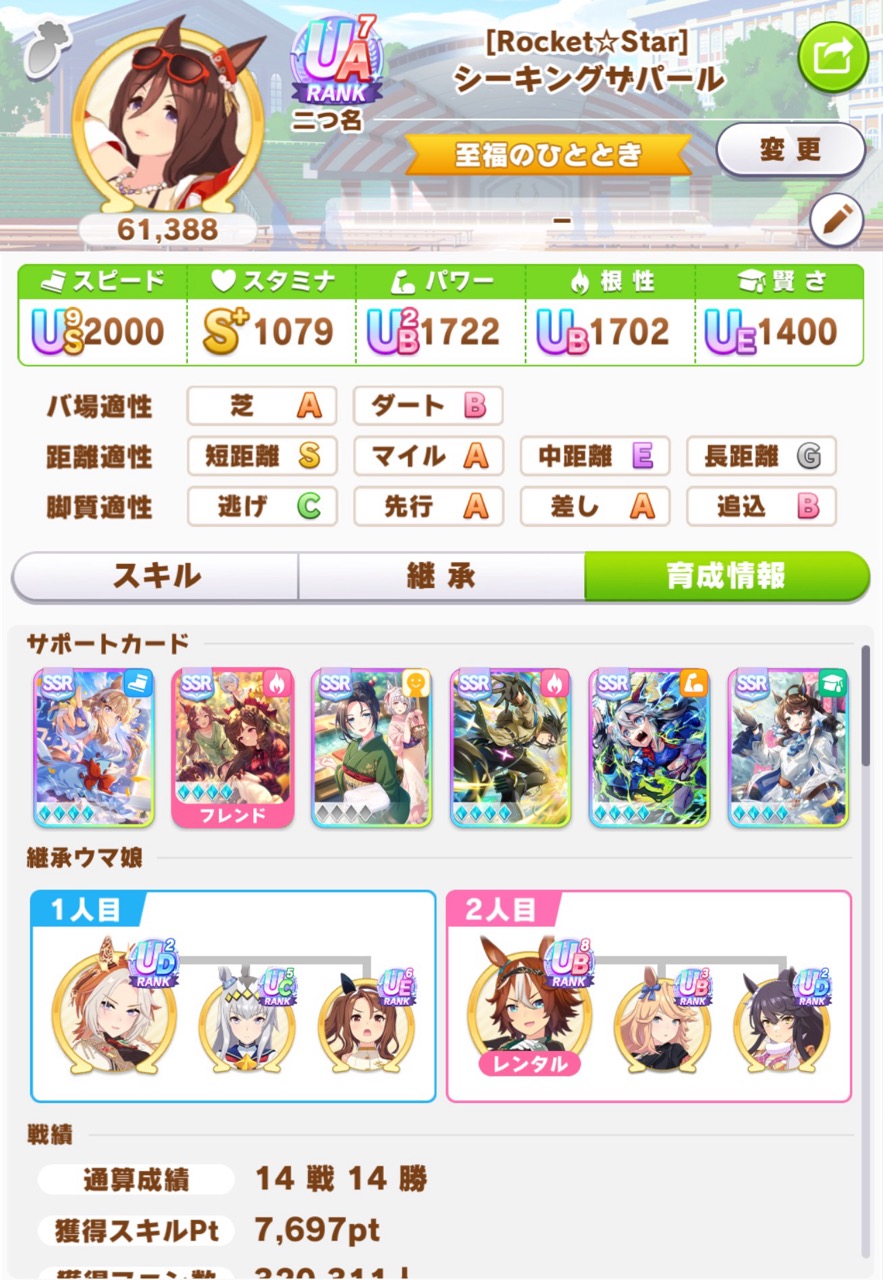Tap the green share icon
883x1280 pixels.
pos(831,56)
